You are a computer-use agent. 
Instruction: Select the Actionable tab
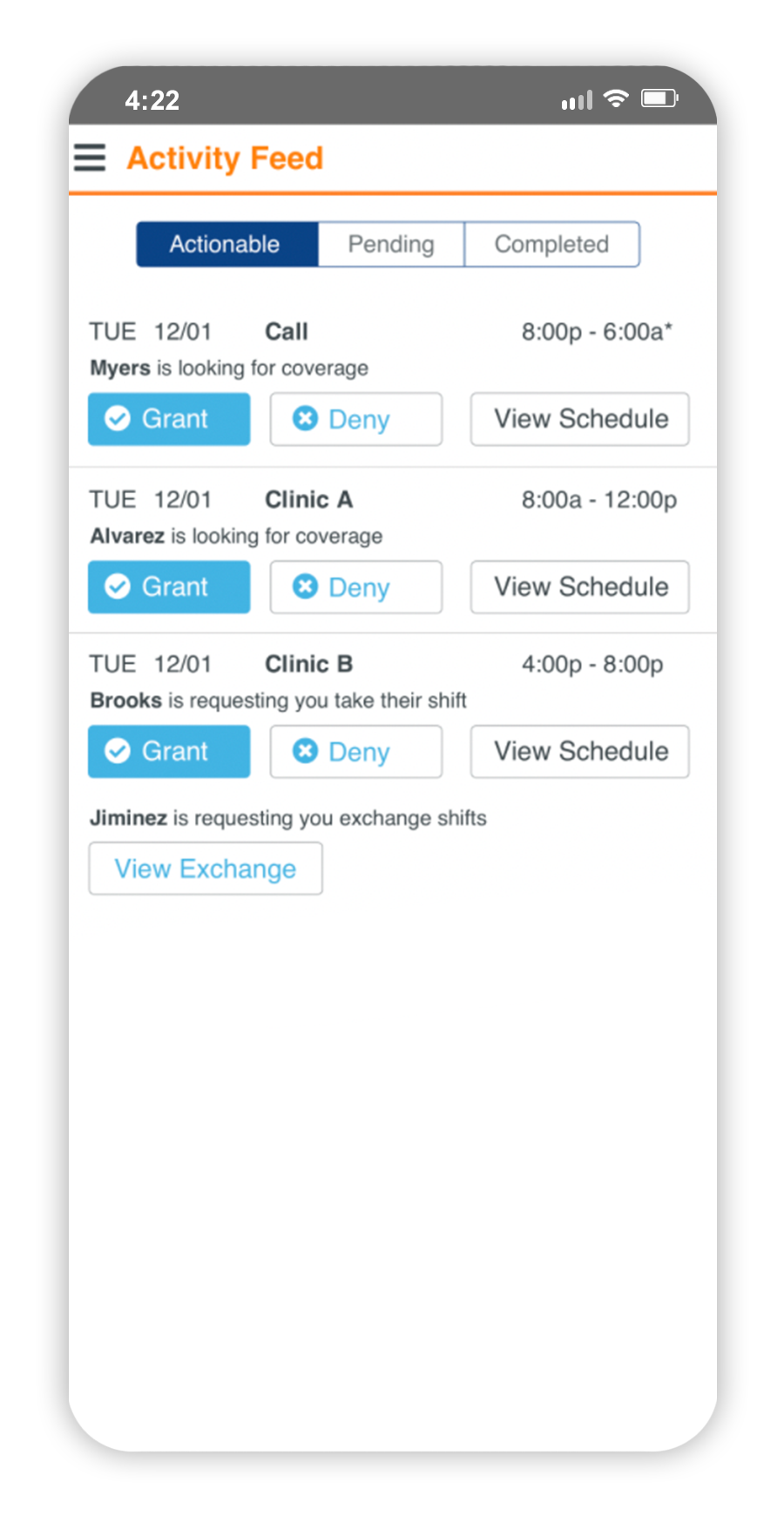(225, 244)
